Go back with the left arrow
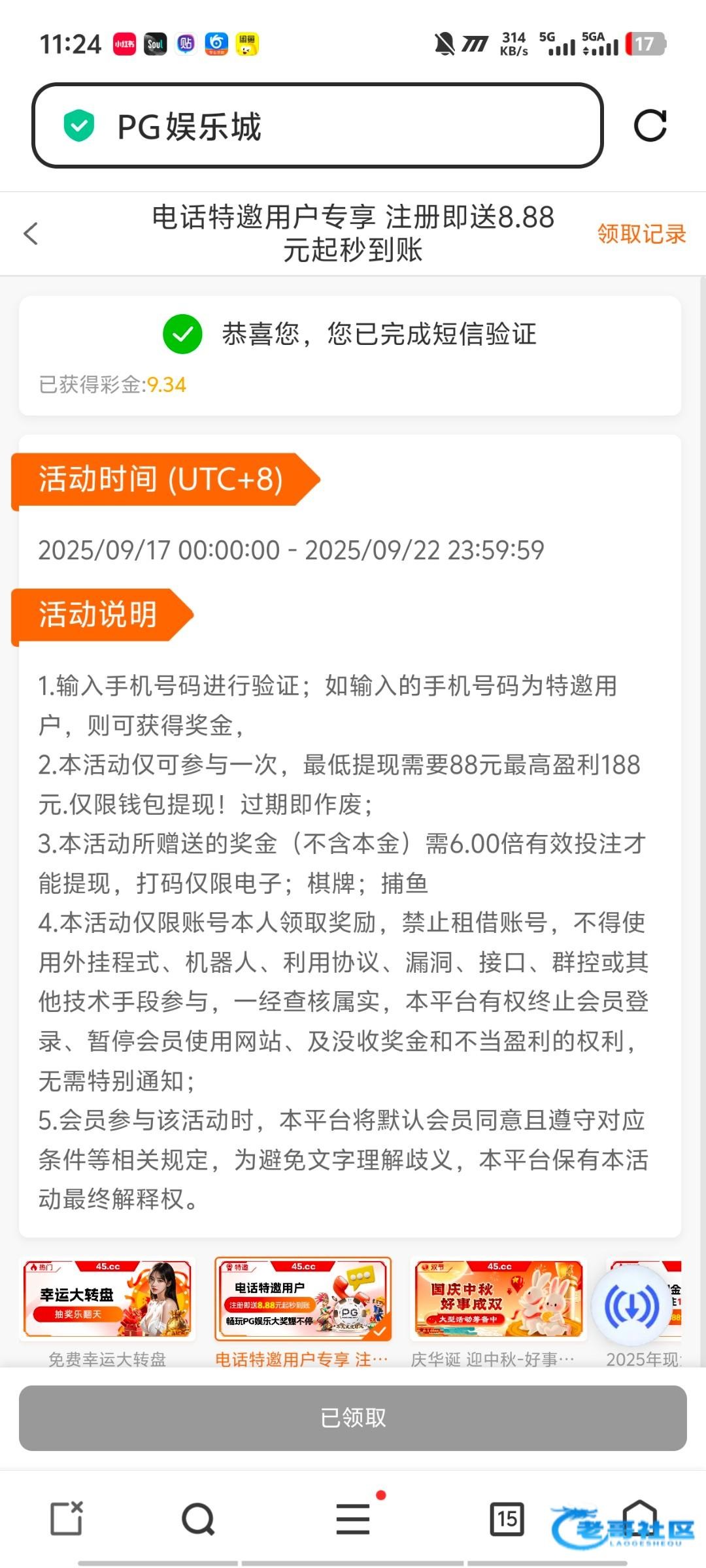Screen dimensions: 706x1568 (x=31, y=233)
